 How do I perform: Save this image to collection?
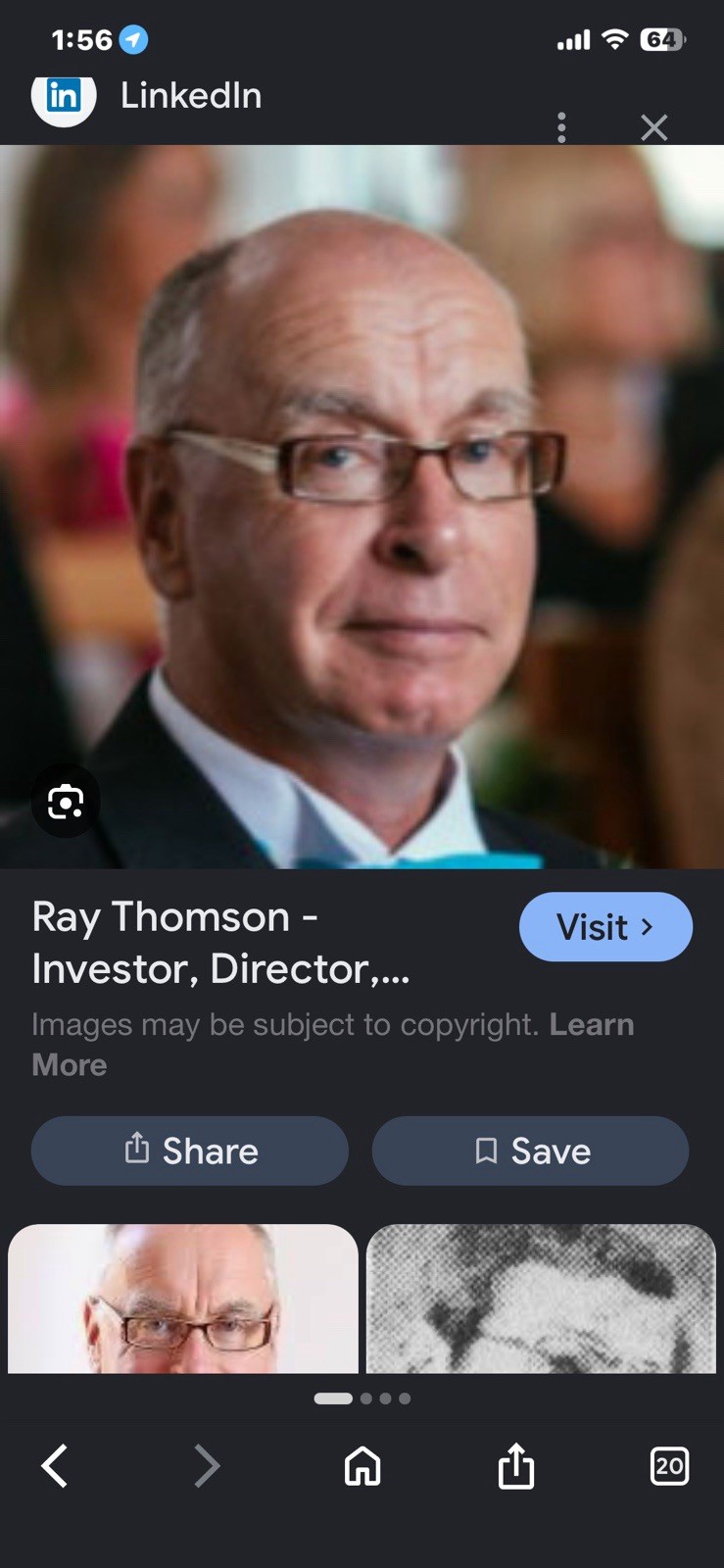tap(530, 1151)
